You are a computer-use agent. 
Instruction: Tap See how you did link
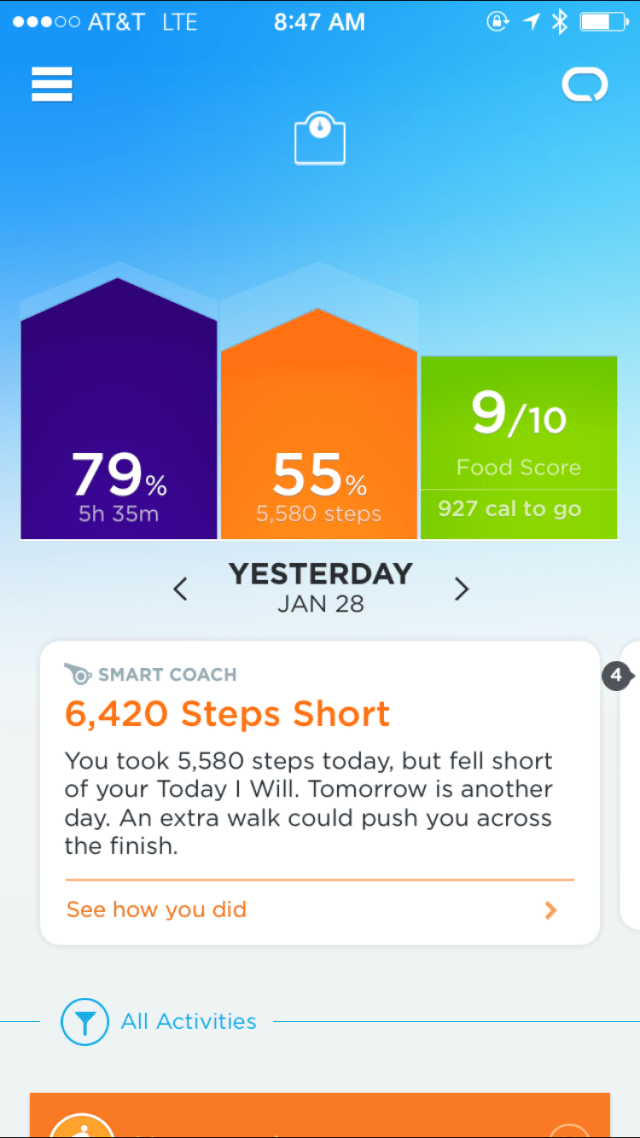click(x=312, y=910)
